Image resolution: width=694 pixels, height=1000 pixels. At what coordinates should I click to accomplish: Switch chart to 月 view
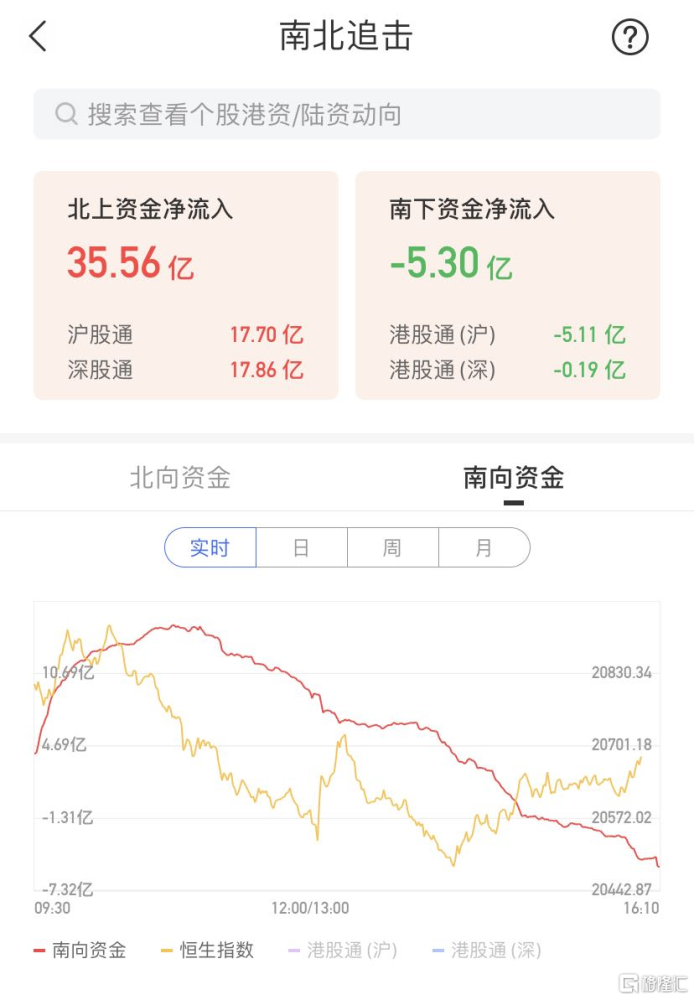(484, 548)
